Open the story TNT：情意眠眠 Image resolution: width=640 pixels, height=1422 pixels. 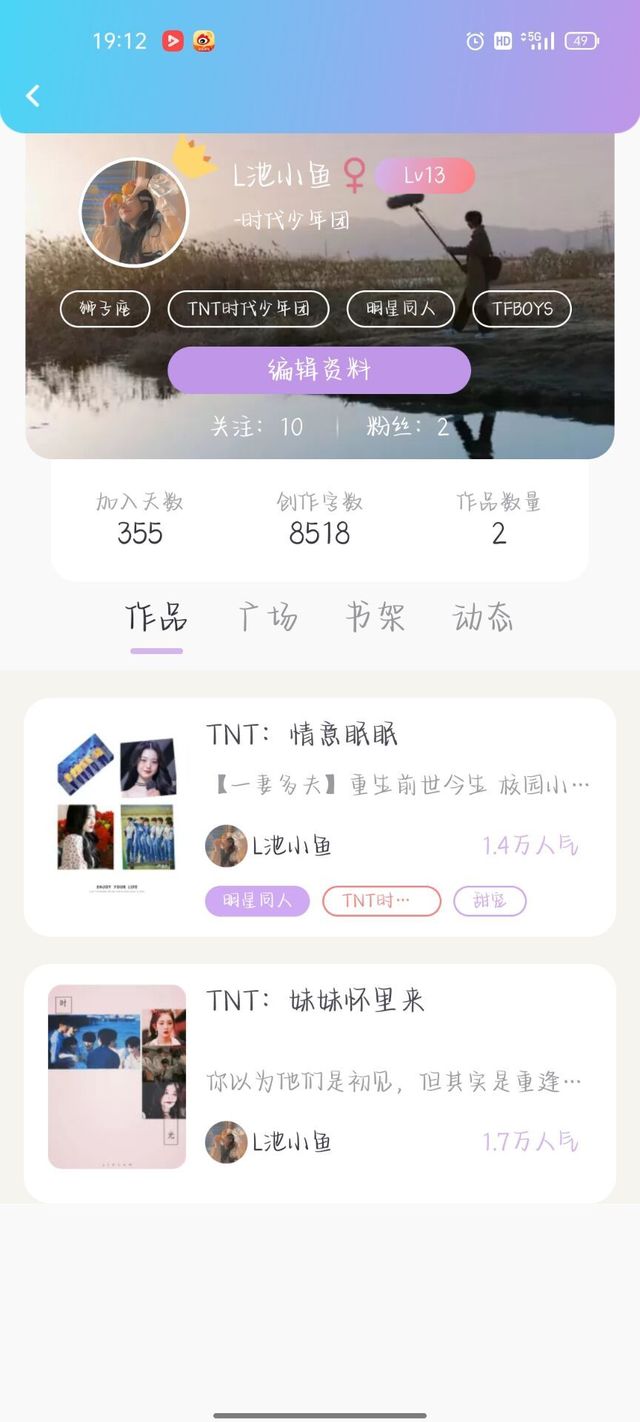[x=302, y=735]
